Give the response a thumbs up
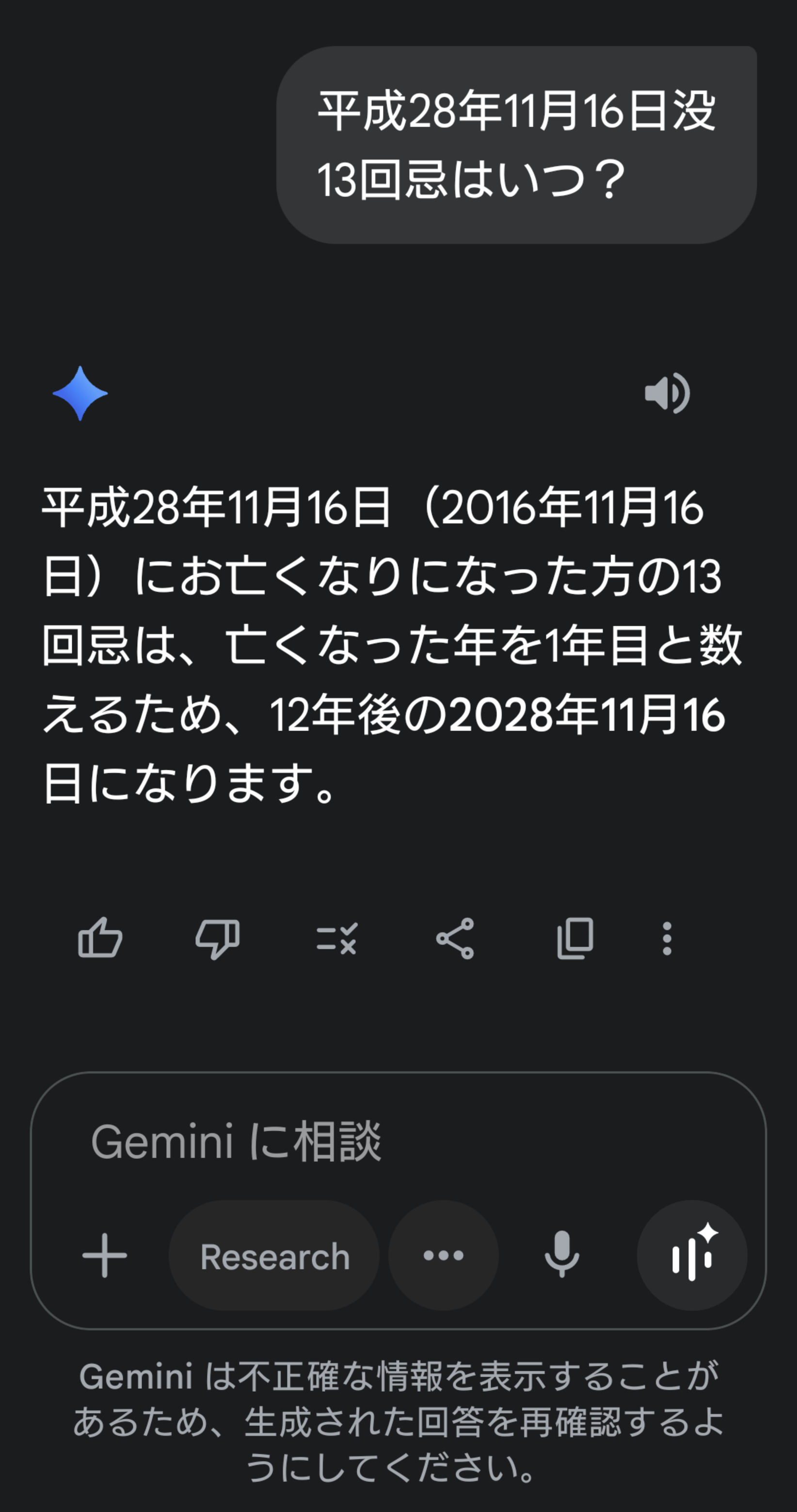This screenshot has height=1512, width=797. (100, 938)
